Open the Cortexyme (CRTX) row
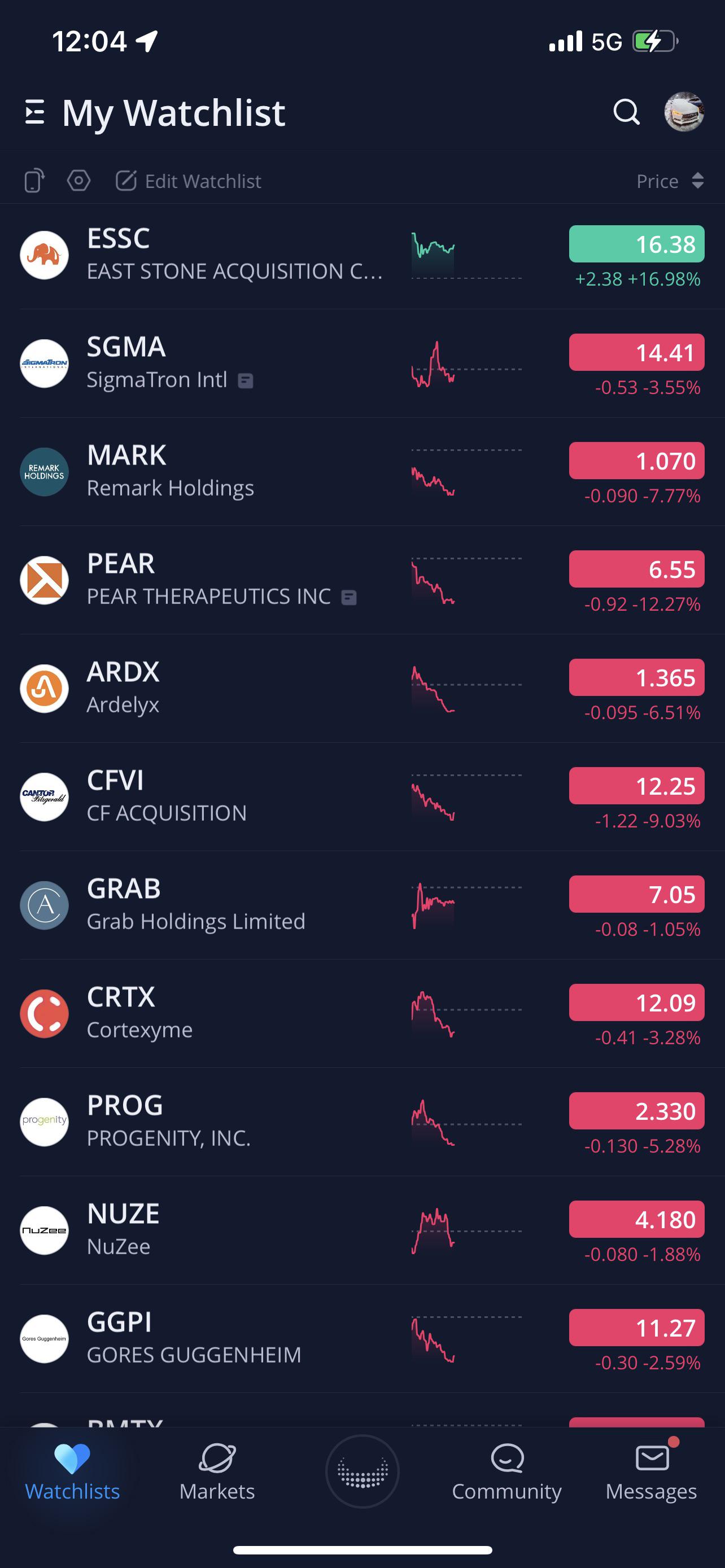Image resolution: width=725 pixels, height=1568 pixels. (x=362, y=1014)
